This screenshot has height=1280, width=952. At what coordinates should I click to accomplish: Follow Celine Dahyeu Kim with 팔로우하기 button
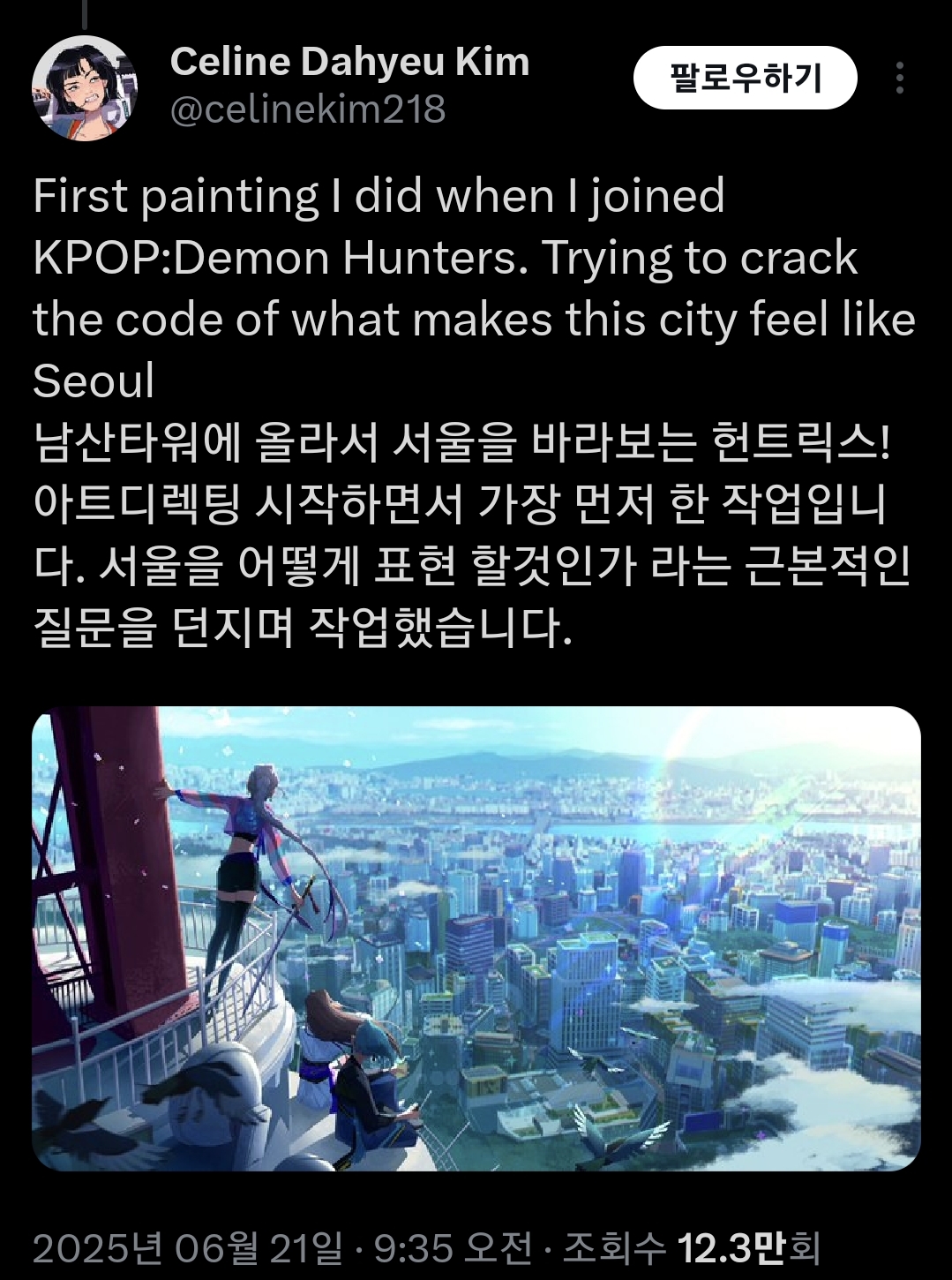coord(745,79)
